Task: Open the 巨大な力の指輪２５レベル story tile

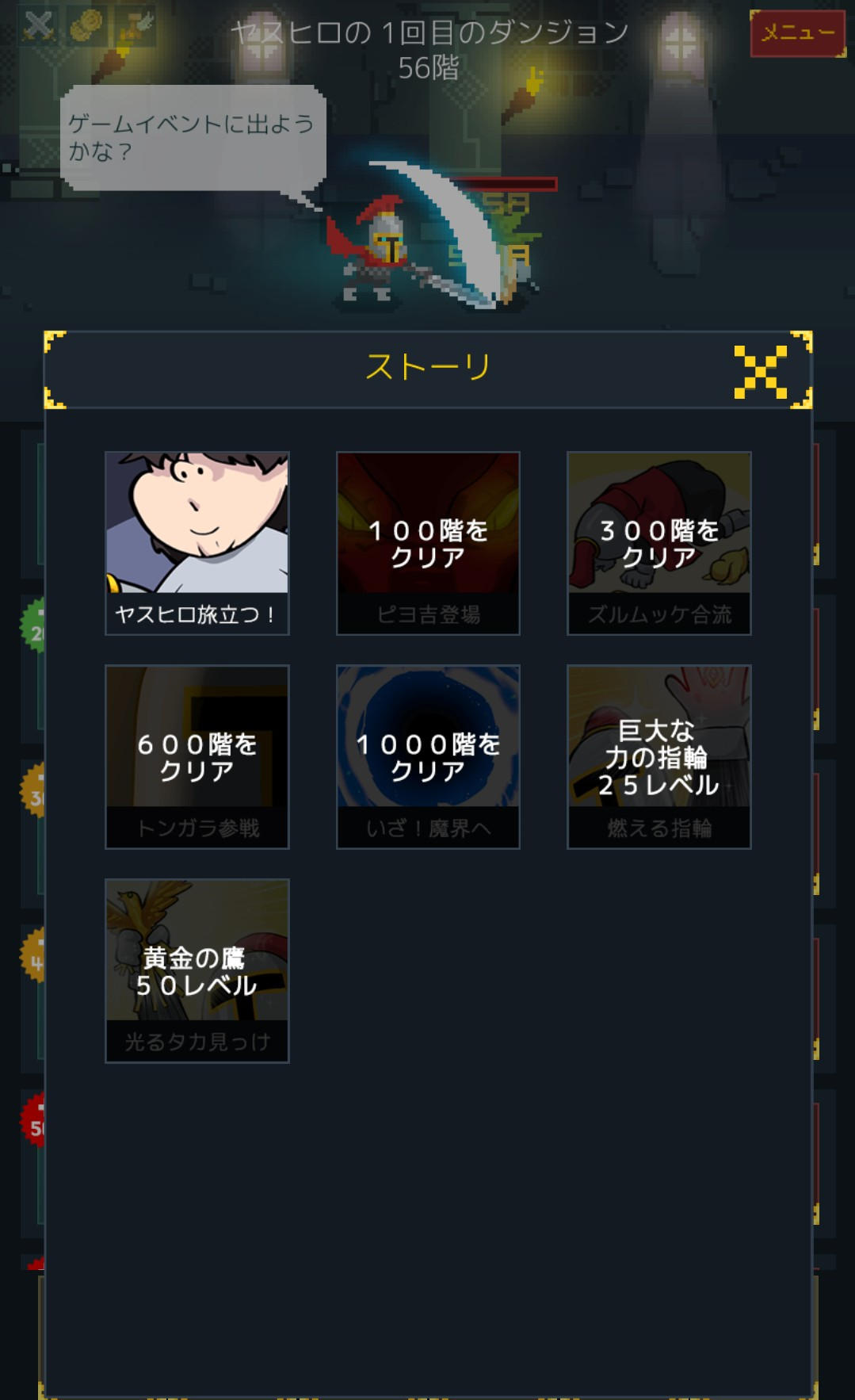Action: 658,757
